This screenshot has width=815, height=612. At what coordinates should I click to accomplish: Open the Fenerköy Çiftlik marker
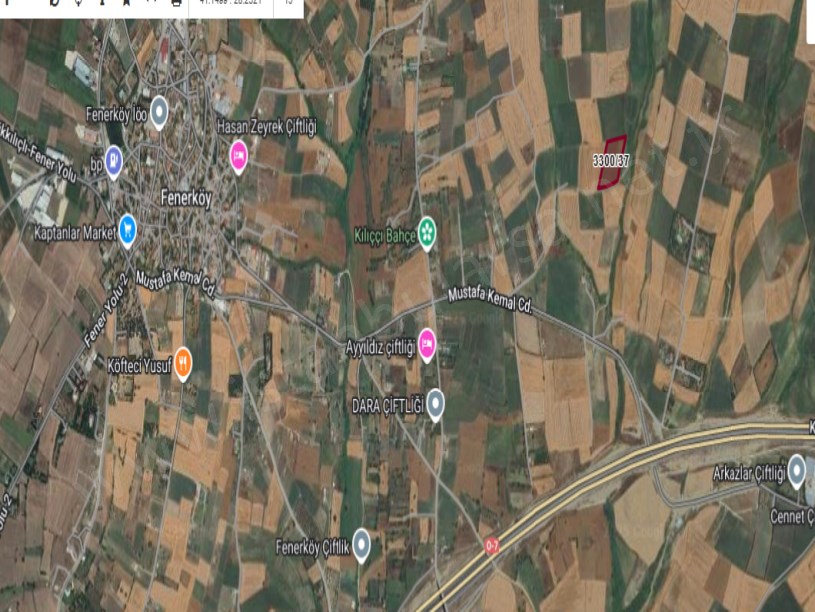click(x=361, y=543)
